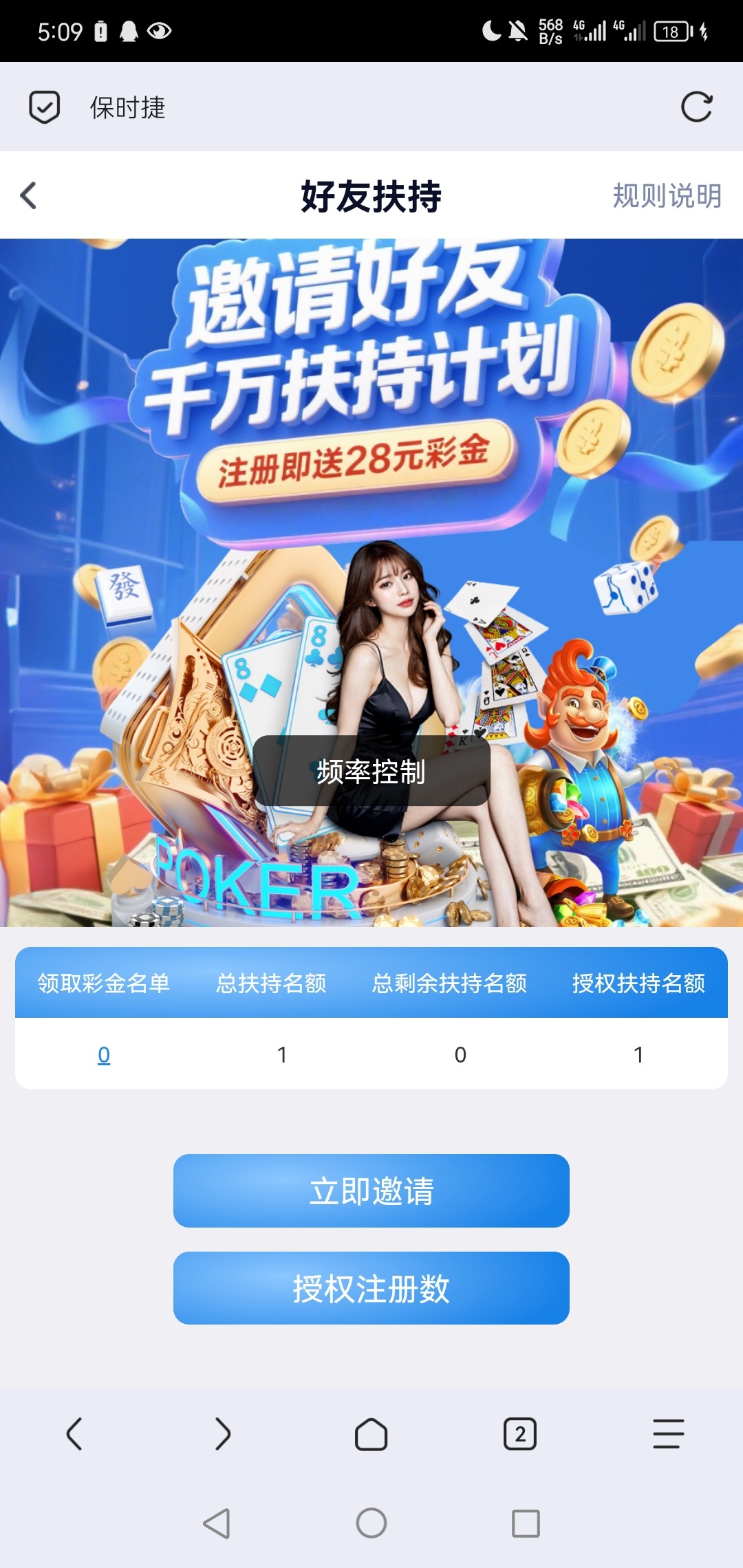Open the browser menu

(668, 1434)
